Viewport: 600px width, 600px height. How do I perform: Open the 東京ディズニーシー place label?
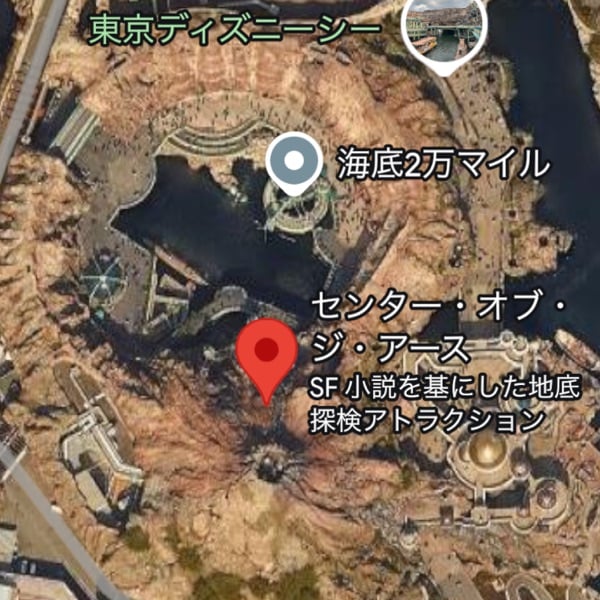pos(235,30)
